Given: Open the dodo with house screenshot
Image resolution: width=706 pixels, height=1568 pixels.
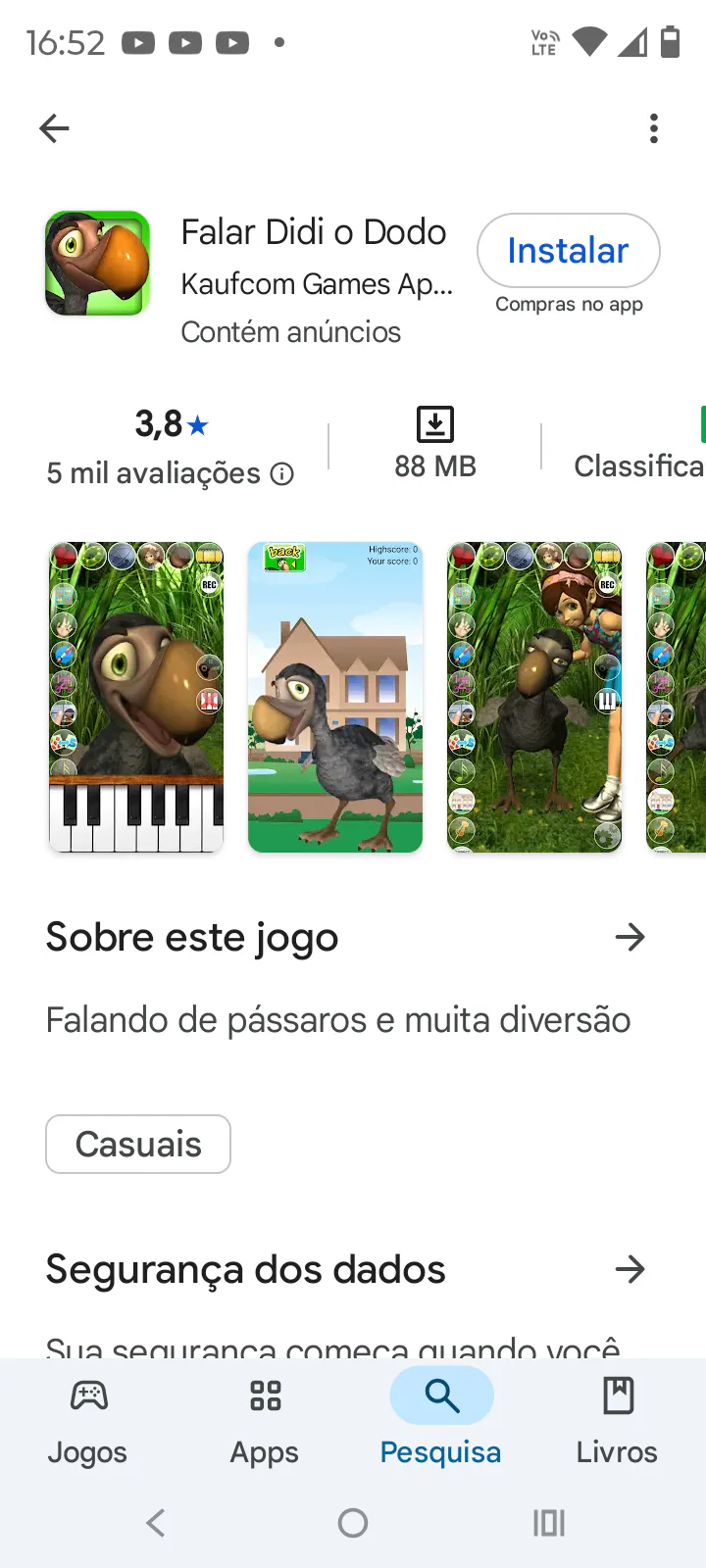Looking at the screenshot, I should 335,697.
